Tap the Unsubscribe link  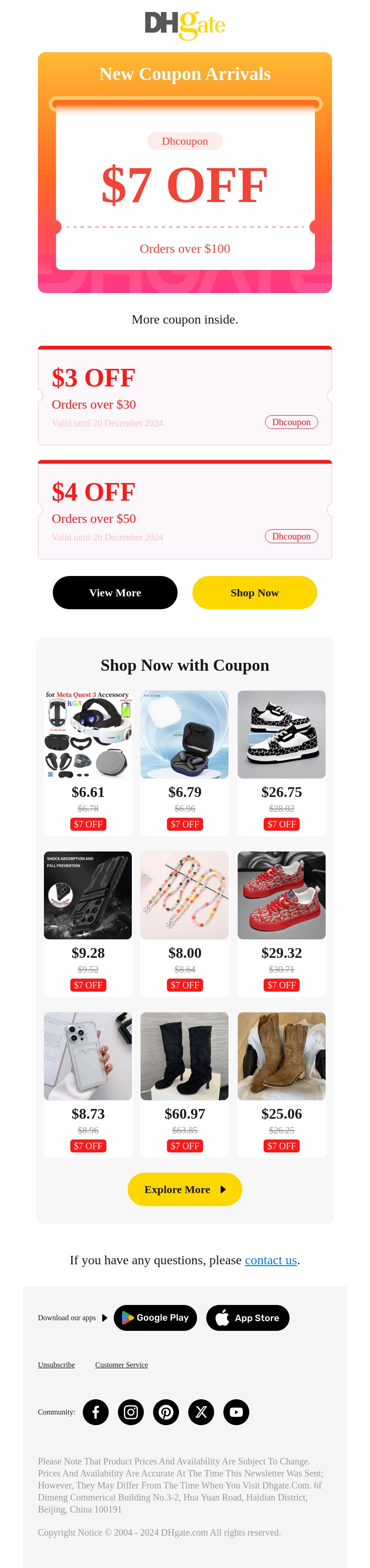(x=56, y=1364)
